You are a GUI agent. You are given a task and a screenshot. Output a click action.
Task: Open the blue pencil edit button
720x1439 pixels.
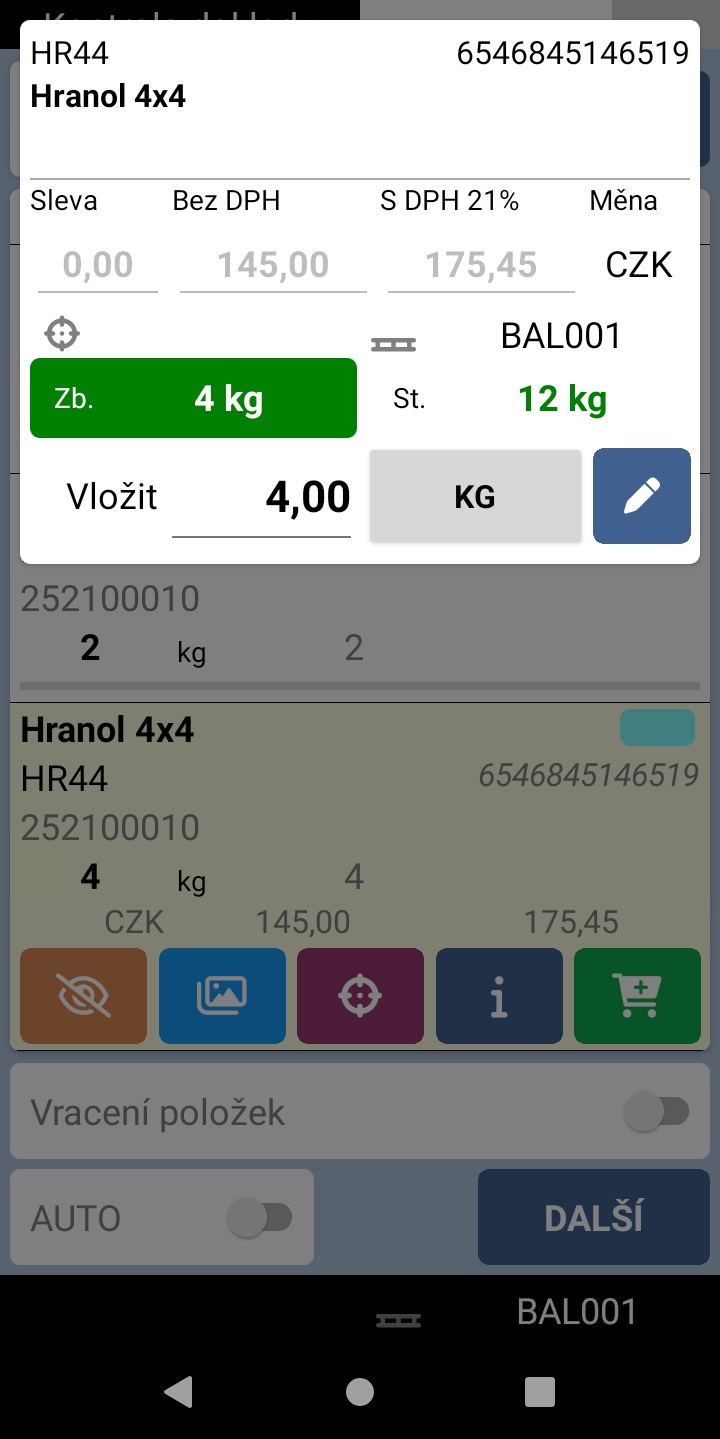pyautogui.click(x=641, y=496)
